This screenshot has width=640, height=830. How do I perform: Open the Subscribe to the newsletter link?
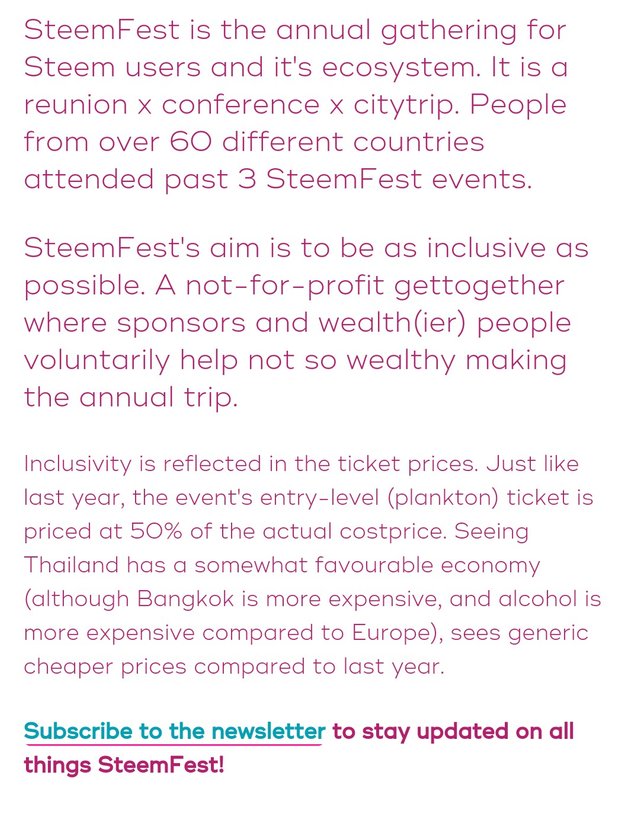click(174, 731)
